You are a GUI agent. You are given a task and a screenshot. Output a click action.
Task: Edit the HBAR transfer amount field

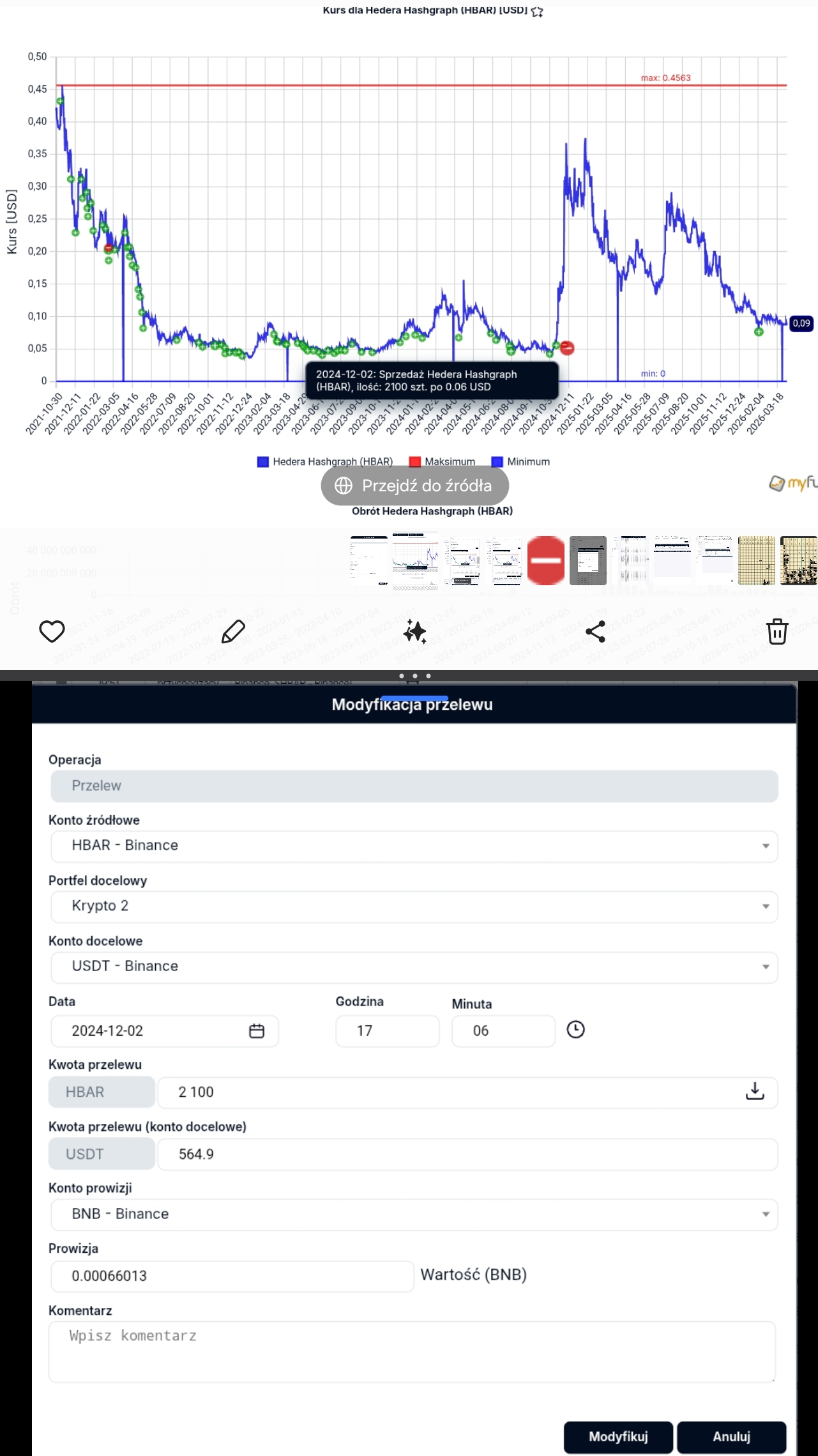pos(447,1092)
